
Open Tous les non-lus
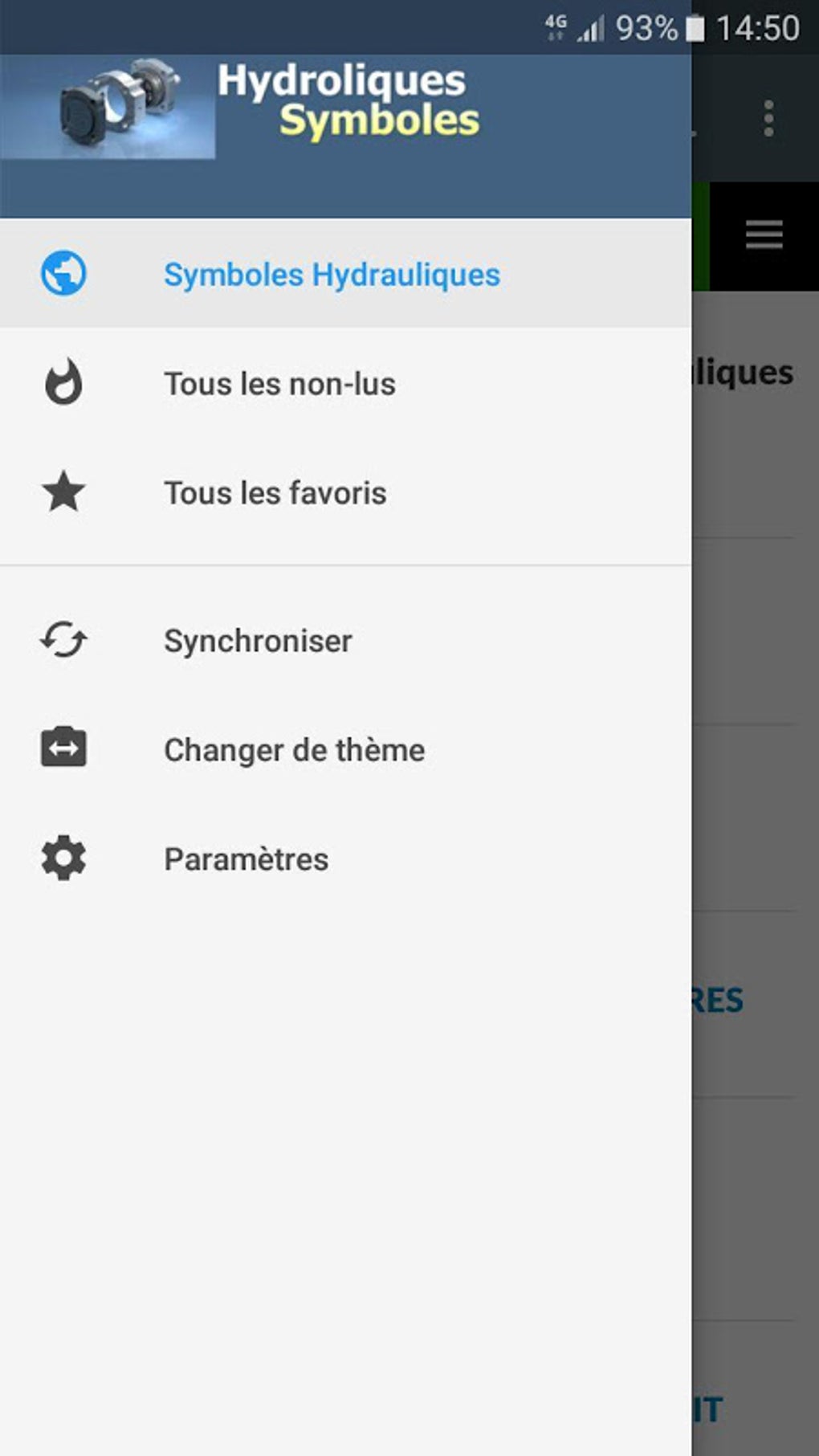tap(280, 383)
